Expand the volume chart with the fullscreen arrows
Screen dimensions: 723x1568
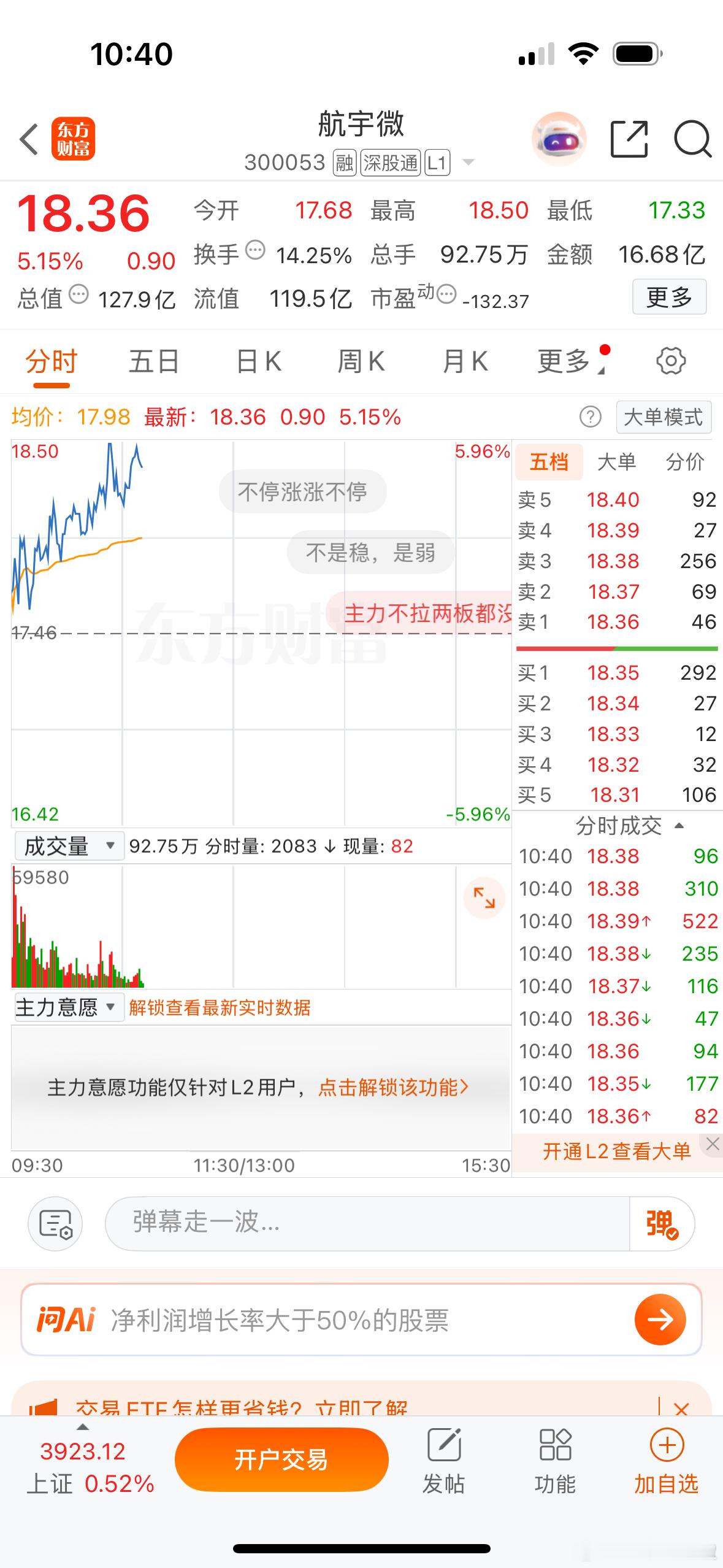(485, 898)
